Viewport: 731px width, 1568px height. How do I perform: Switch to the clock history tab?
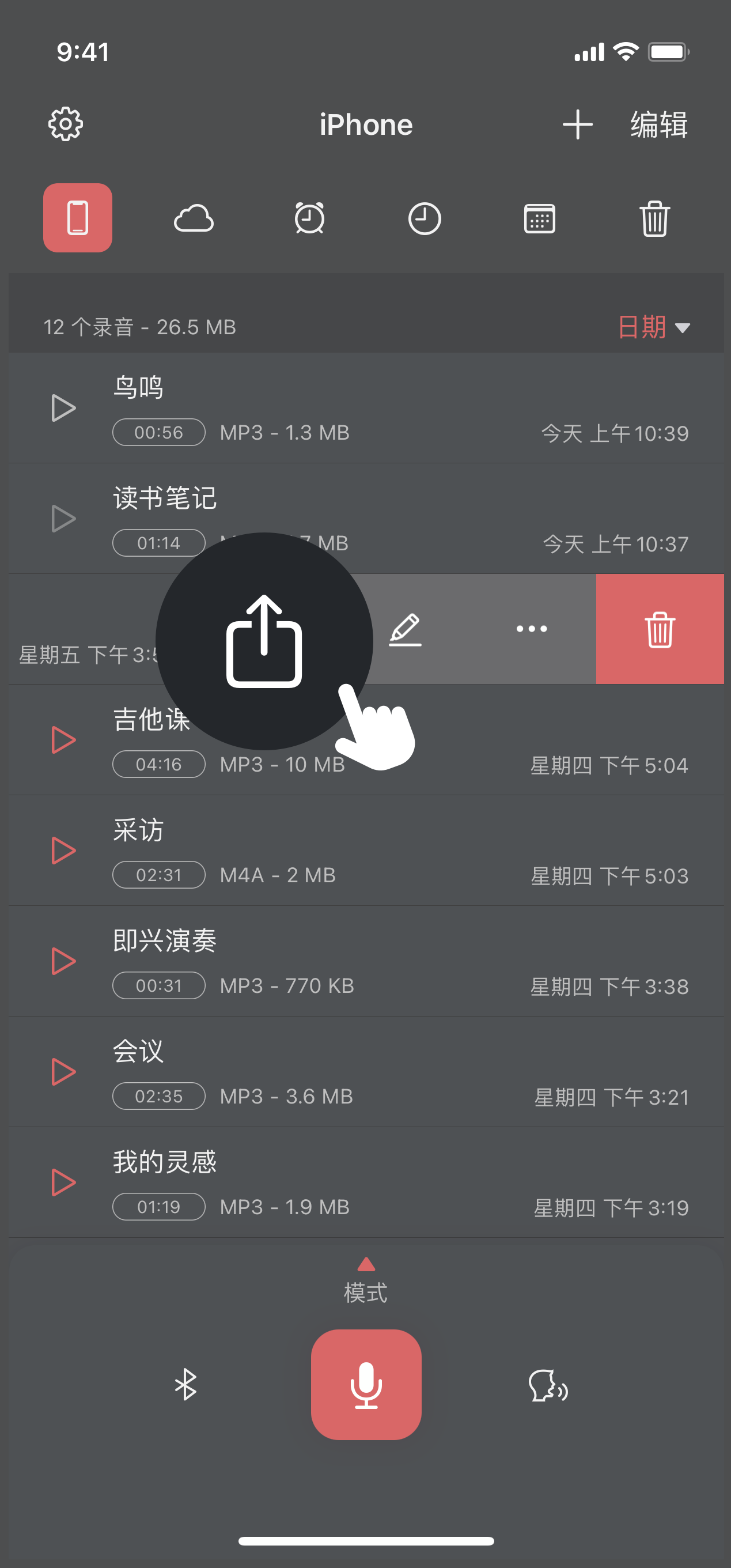tap(424, 218)
